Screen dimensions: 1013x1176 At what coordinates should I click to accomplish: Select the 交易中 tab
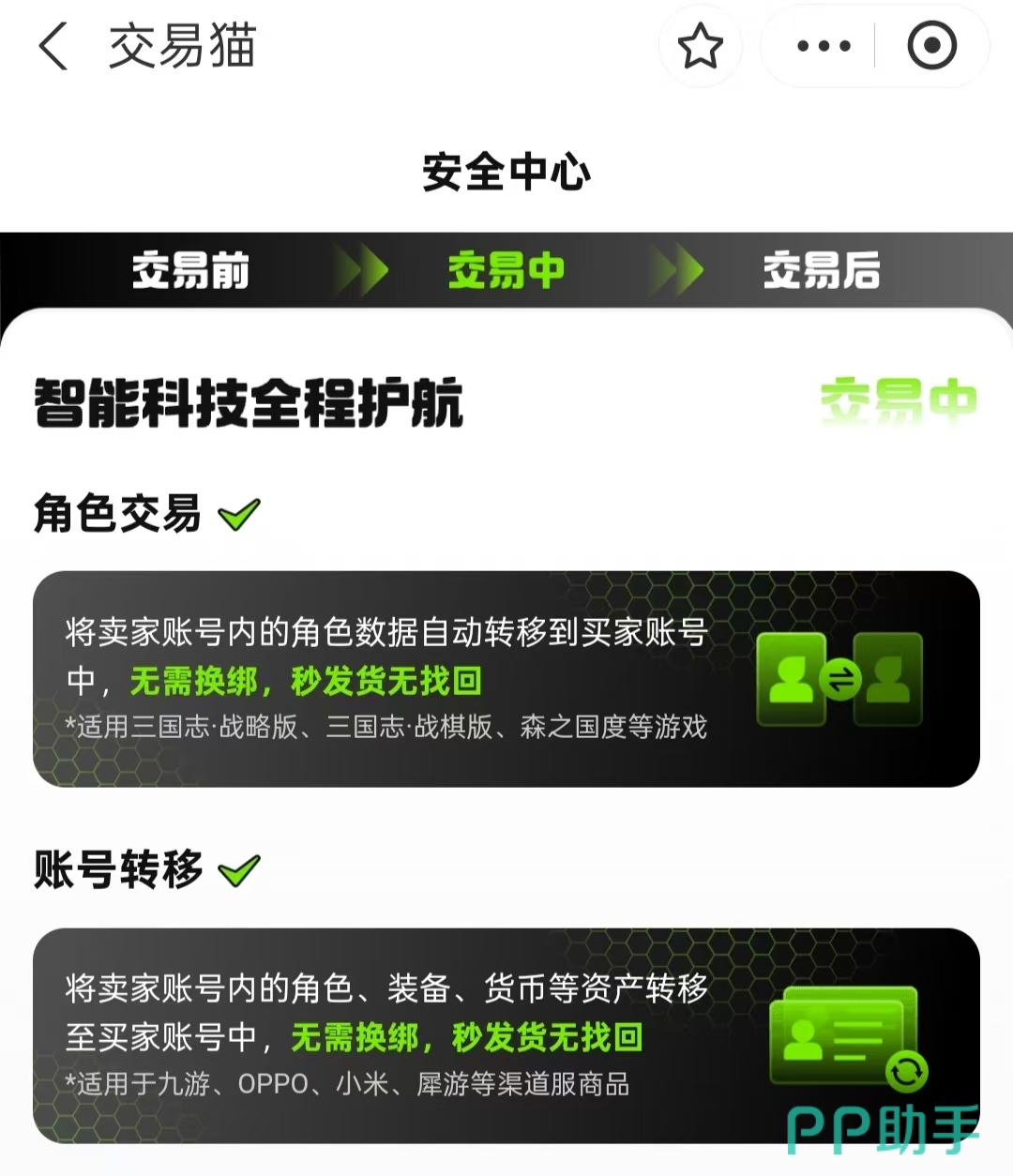(506, 271)
